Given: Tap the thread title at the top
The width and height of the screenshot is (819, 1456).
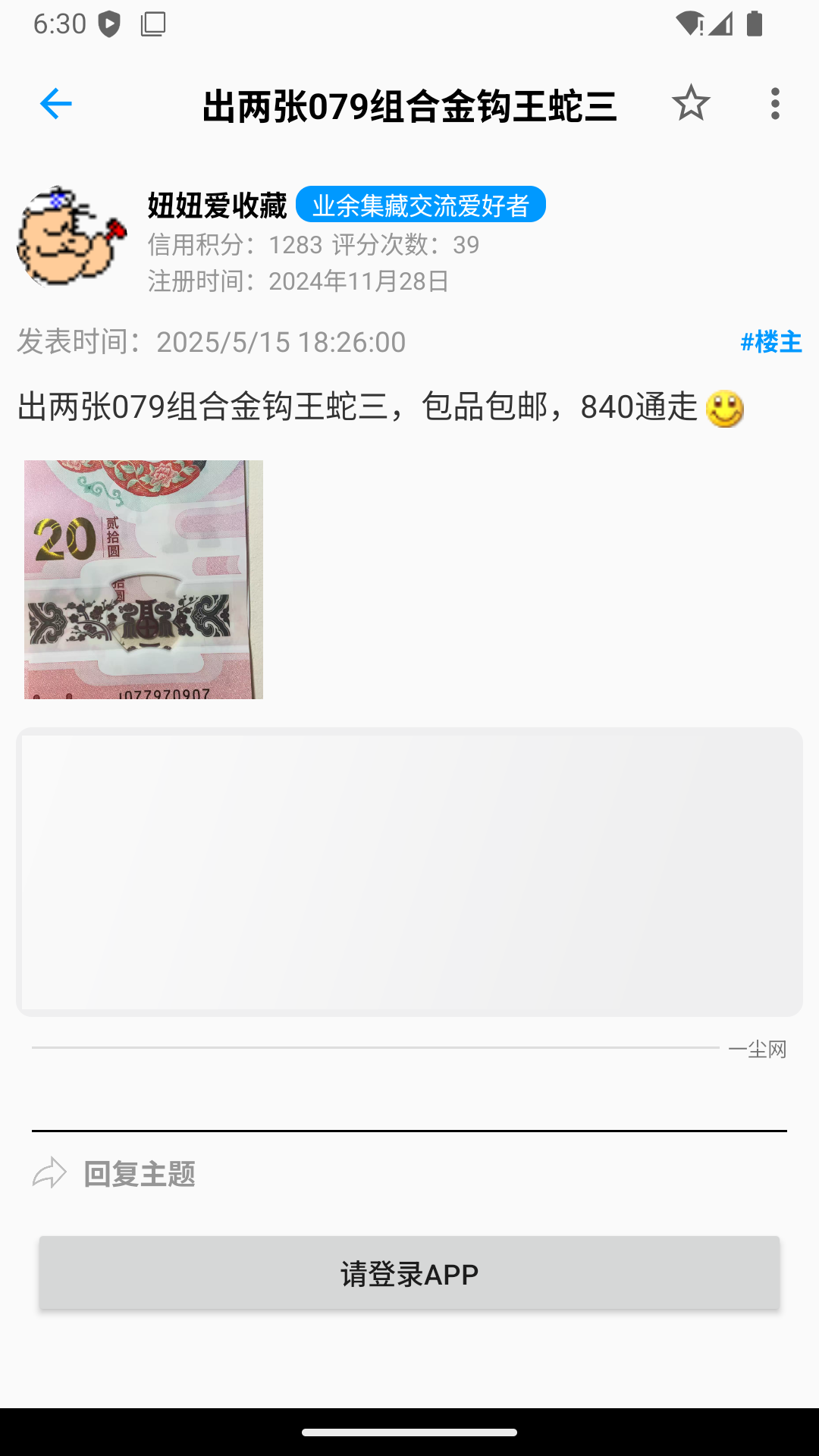Looking at the screenshot, I should tap(409, 107).
